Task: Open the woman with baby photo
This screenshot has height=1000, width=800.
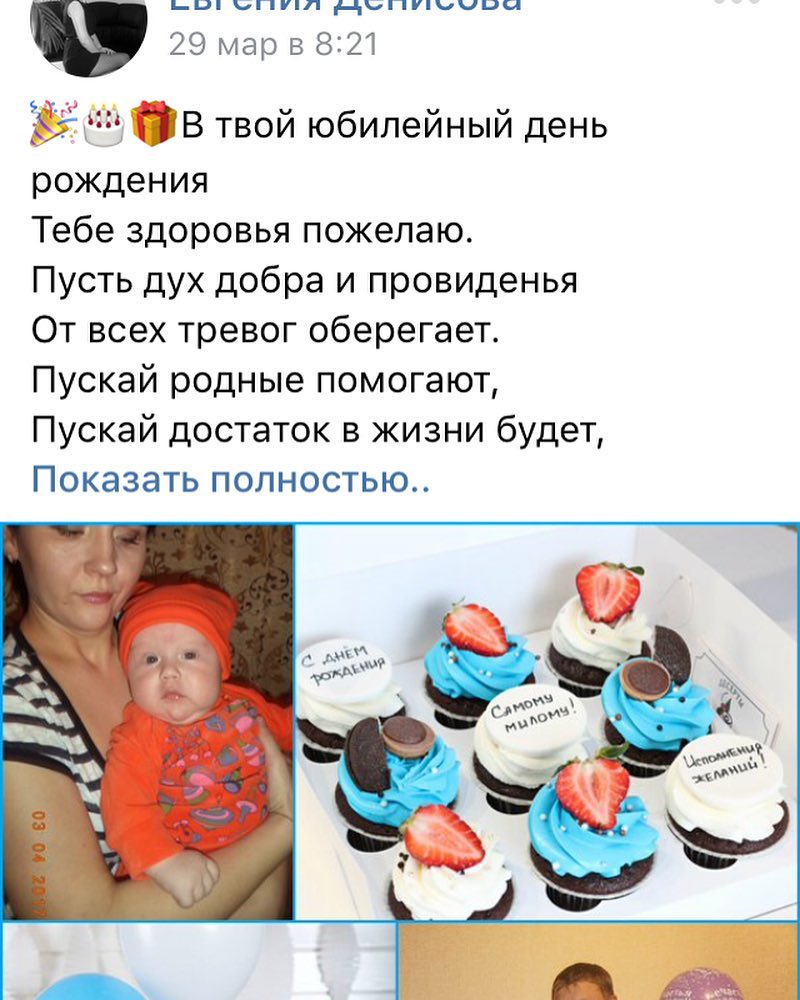Action: coord(148,720)
